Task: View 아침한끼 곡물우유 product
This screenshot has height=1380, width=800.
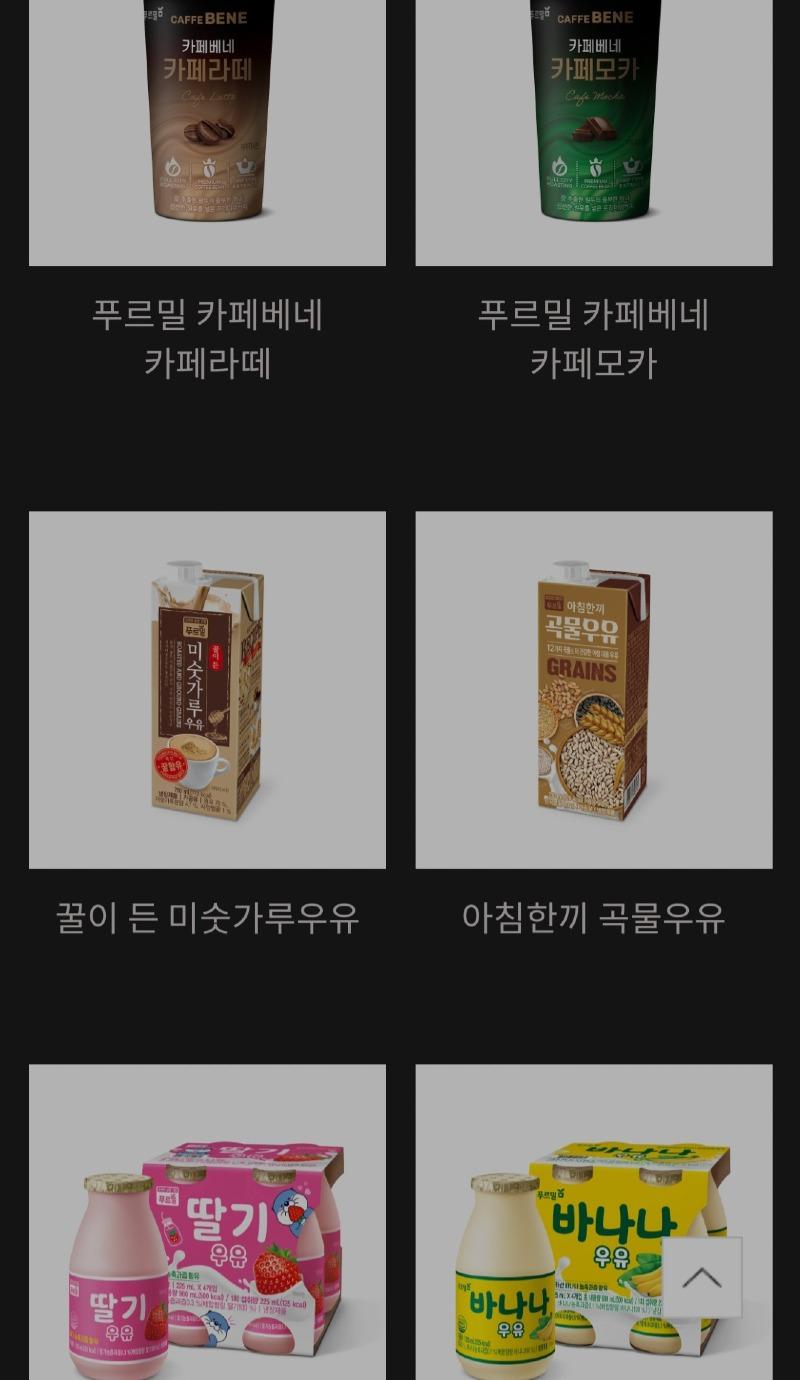Action: 594,690
